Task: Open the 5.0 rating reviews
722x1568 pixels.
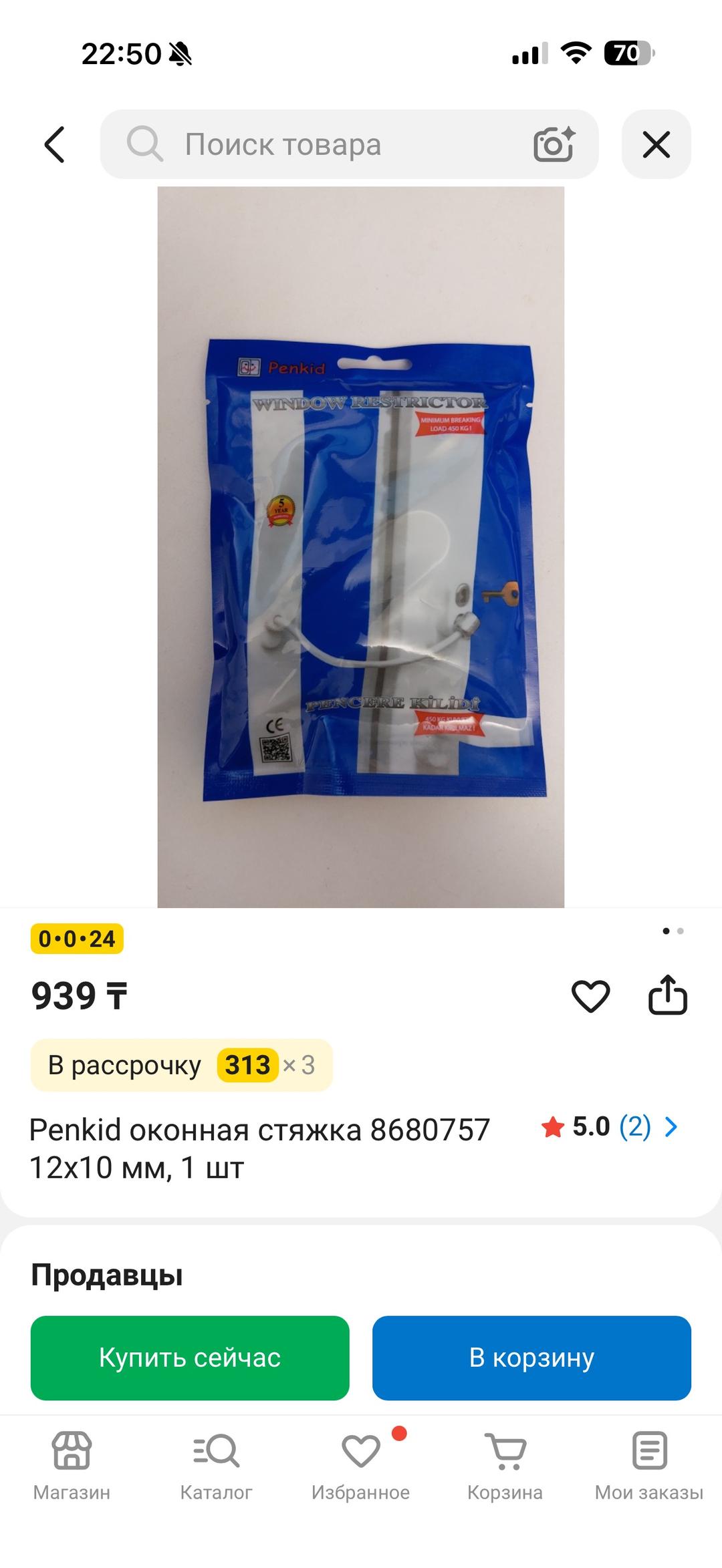Action: pos(610,1127)
